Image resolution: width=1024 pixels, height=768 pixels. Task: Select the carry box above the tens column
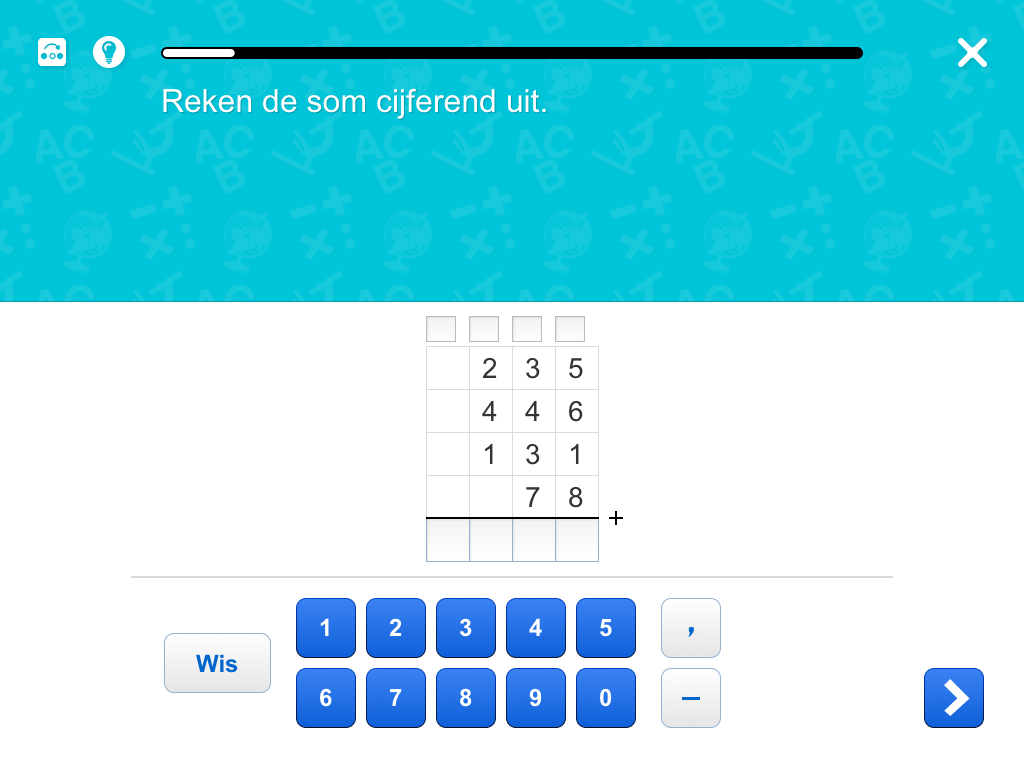527,329
